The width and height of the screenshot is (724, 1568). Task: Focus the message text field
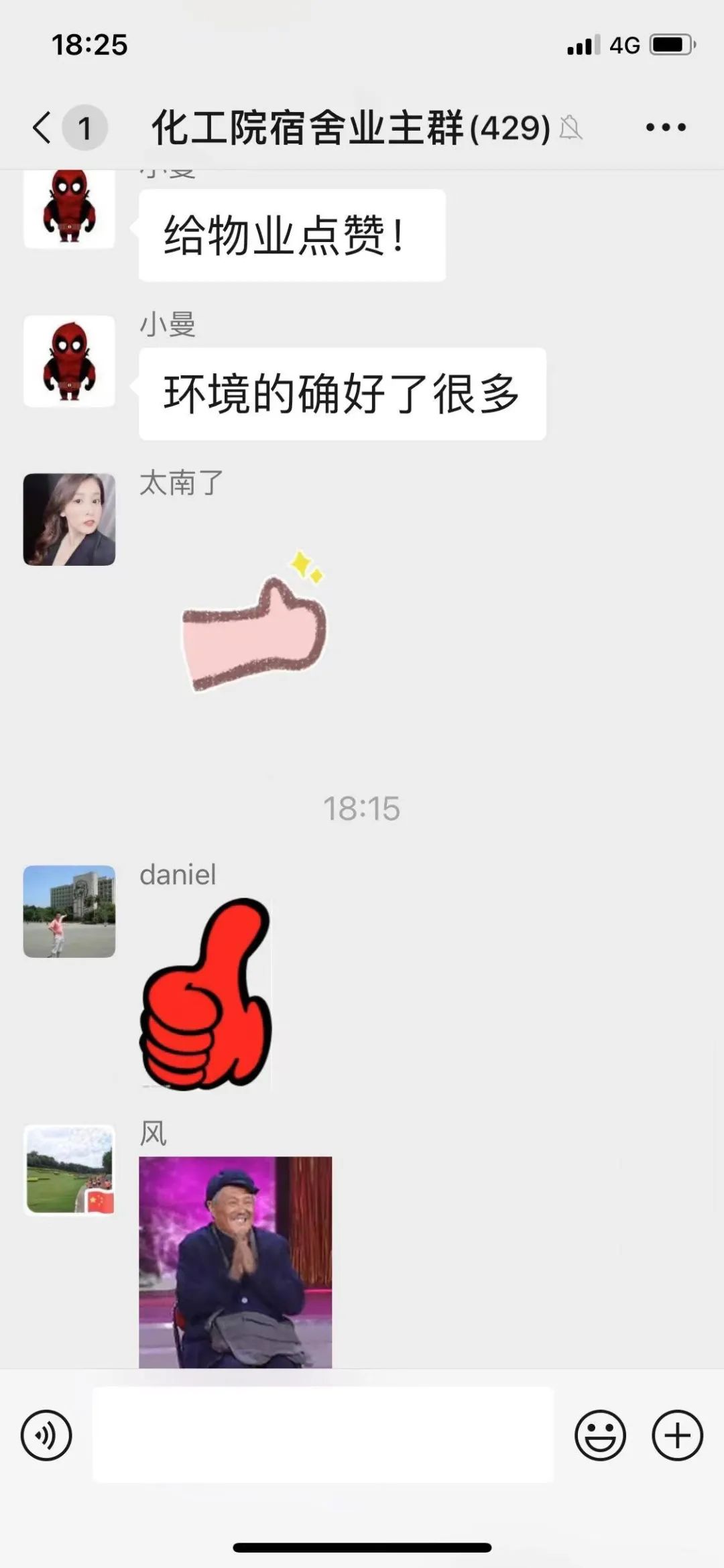point(322,1434)
